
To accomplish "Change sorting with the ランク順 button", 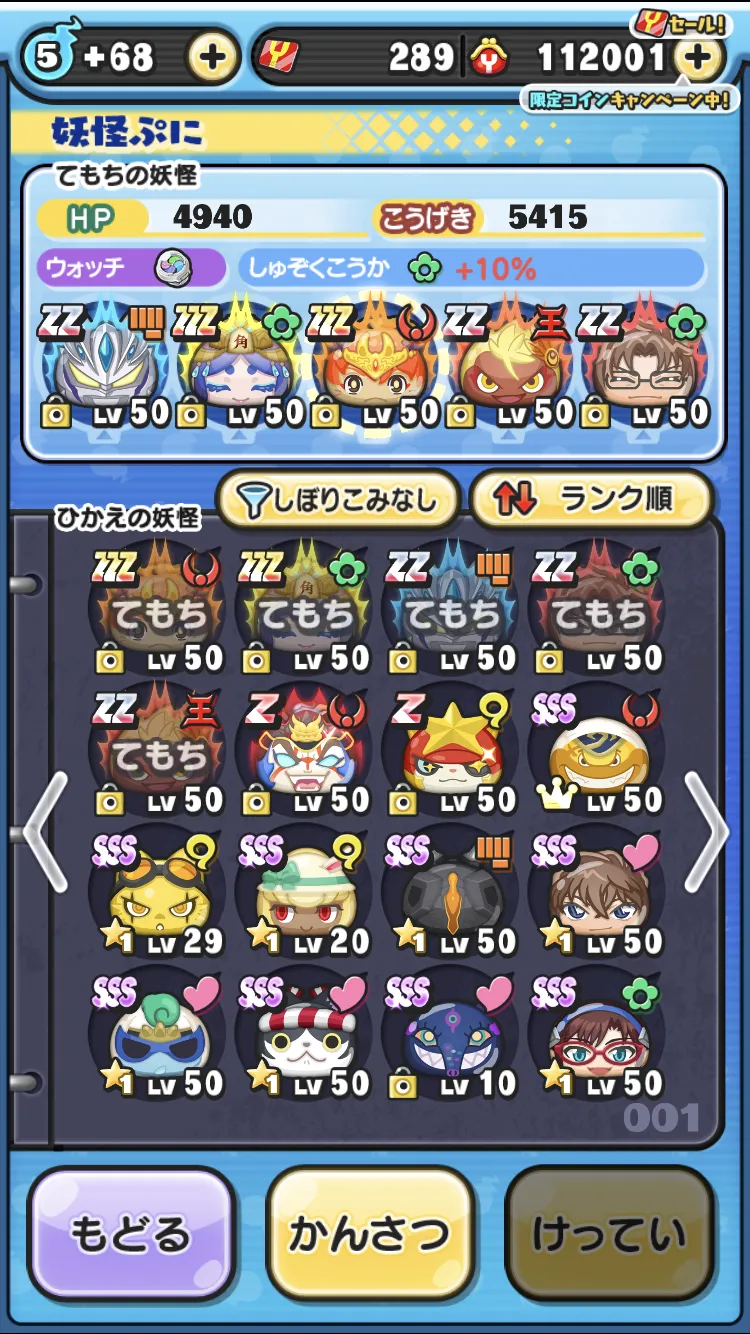I will coord(591,499).
